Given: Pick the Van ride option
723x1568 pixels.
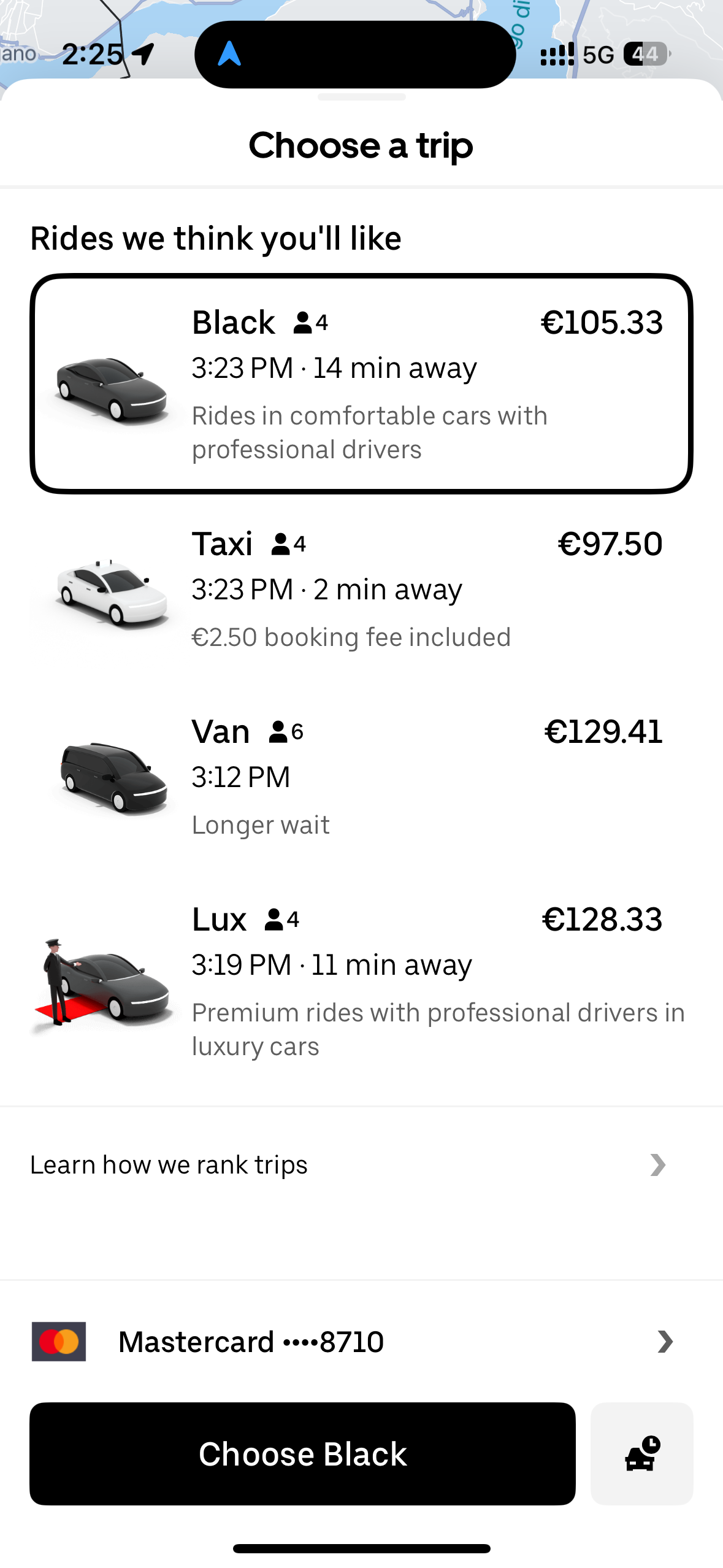Looking at the screenshot, I should tap(361, 777).
